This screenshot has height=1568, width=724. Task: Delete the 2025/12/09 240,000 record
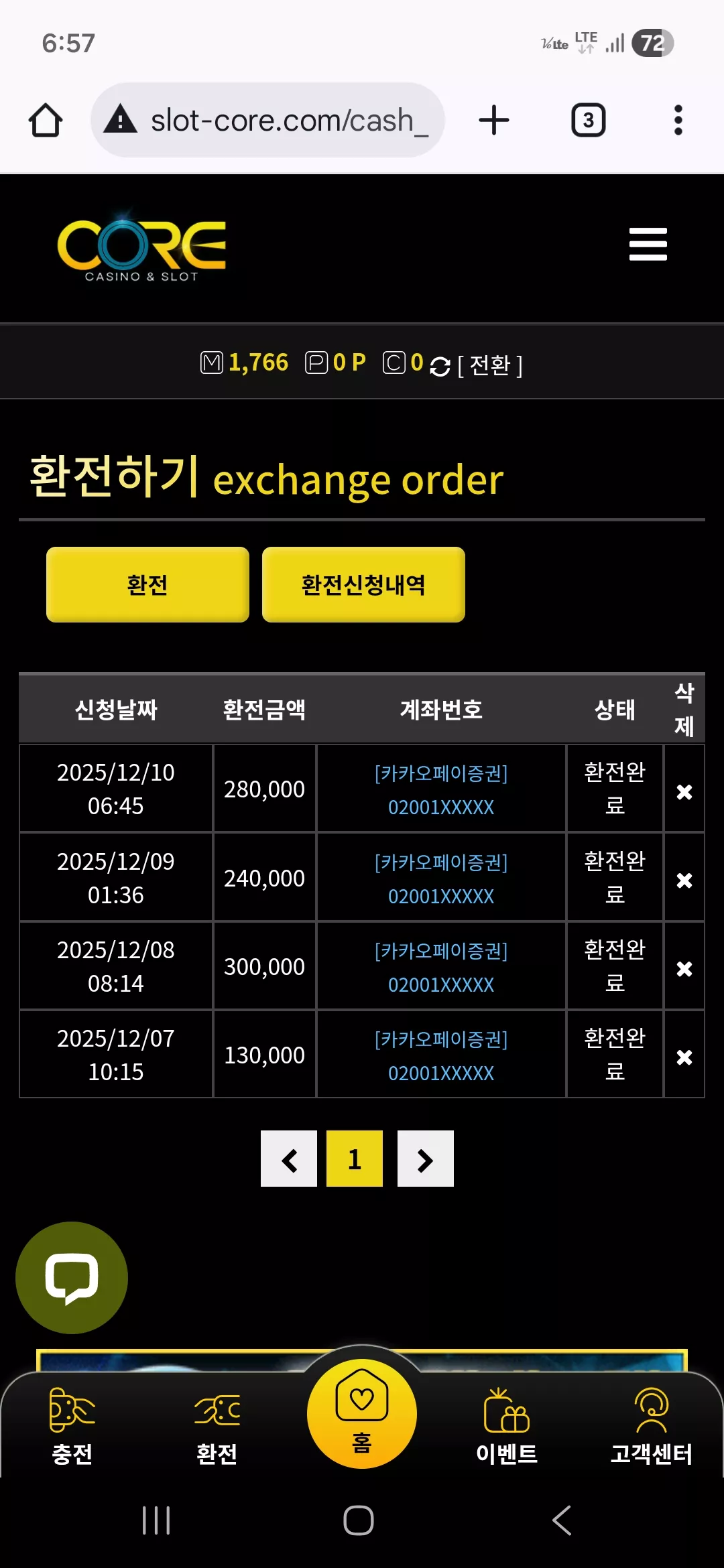(684, 880)
